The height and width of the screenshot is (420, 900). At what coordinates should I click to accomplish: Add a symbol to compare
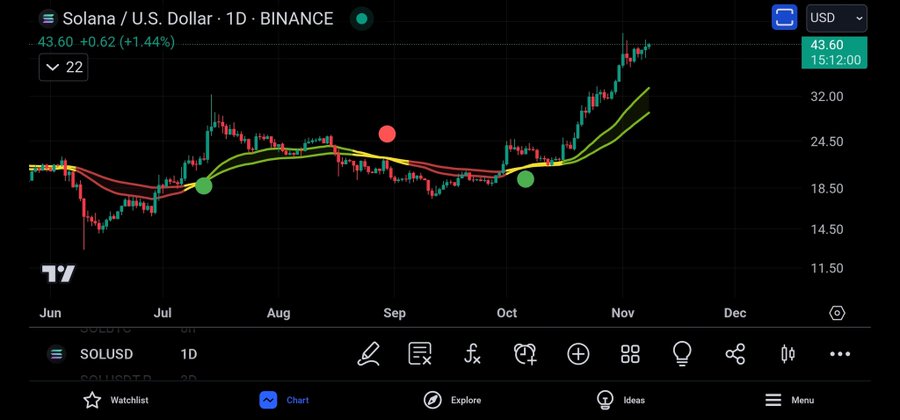tap(578, 353)
